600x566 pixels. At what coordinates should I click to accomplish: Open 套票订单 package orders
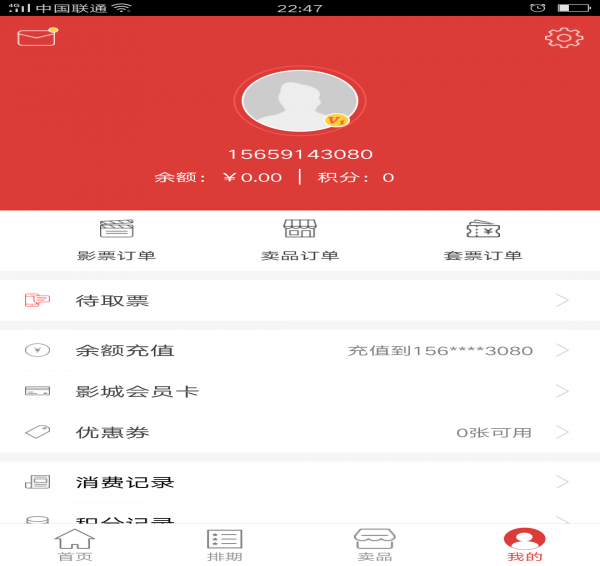(483, 241)
